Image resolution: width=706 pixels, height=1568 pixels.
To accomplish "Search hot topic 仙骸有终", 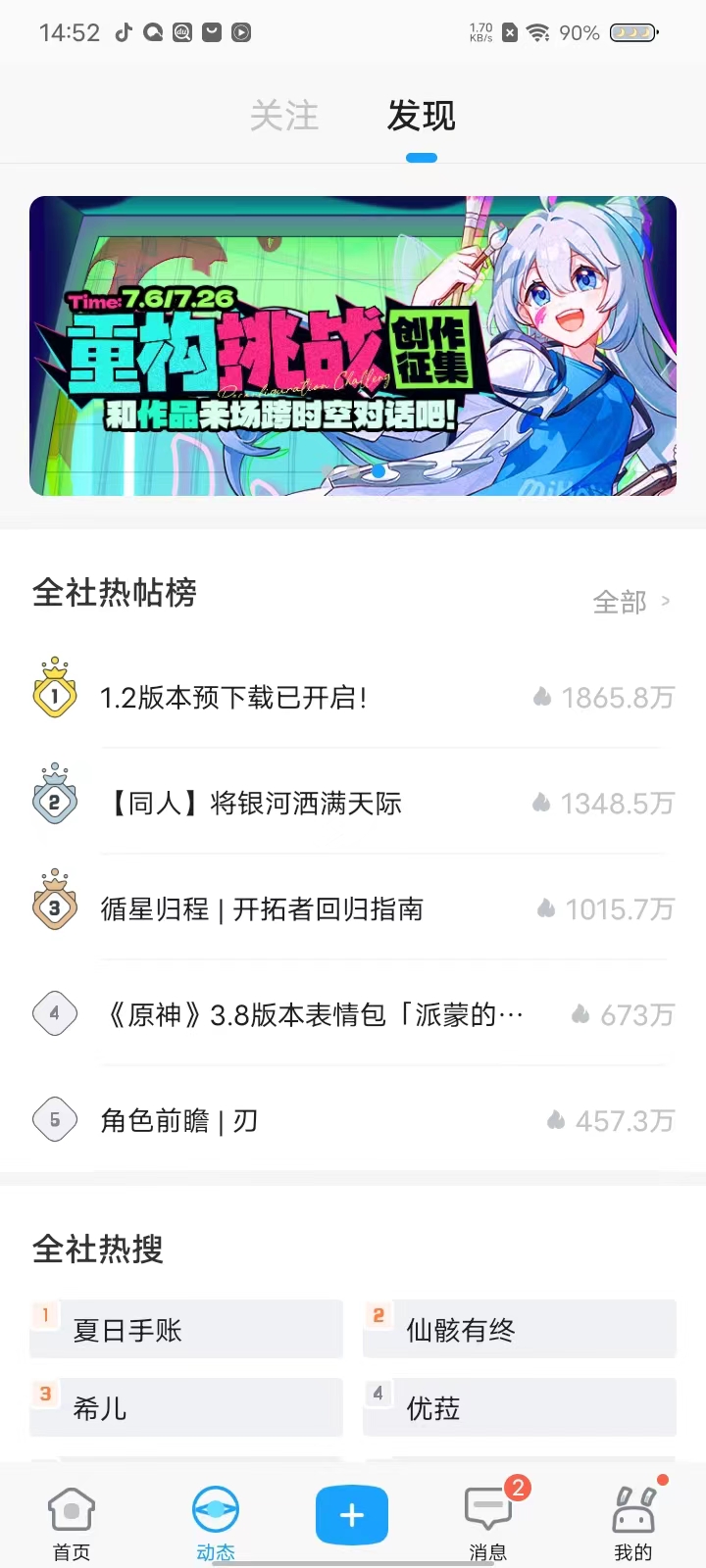I will click(519, 1330).
